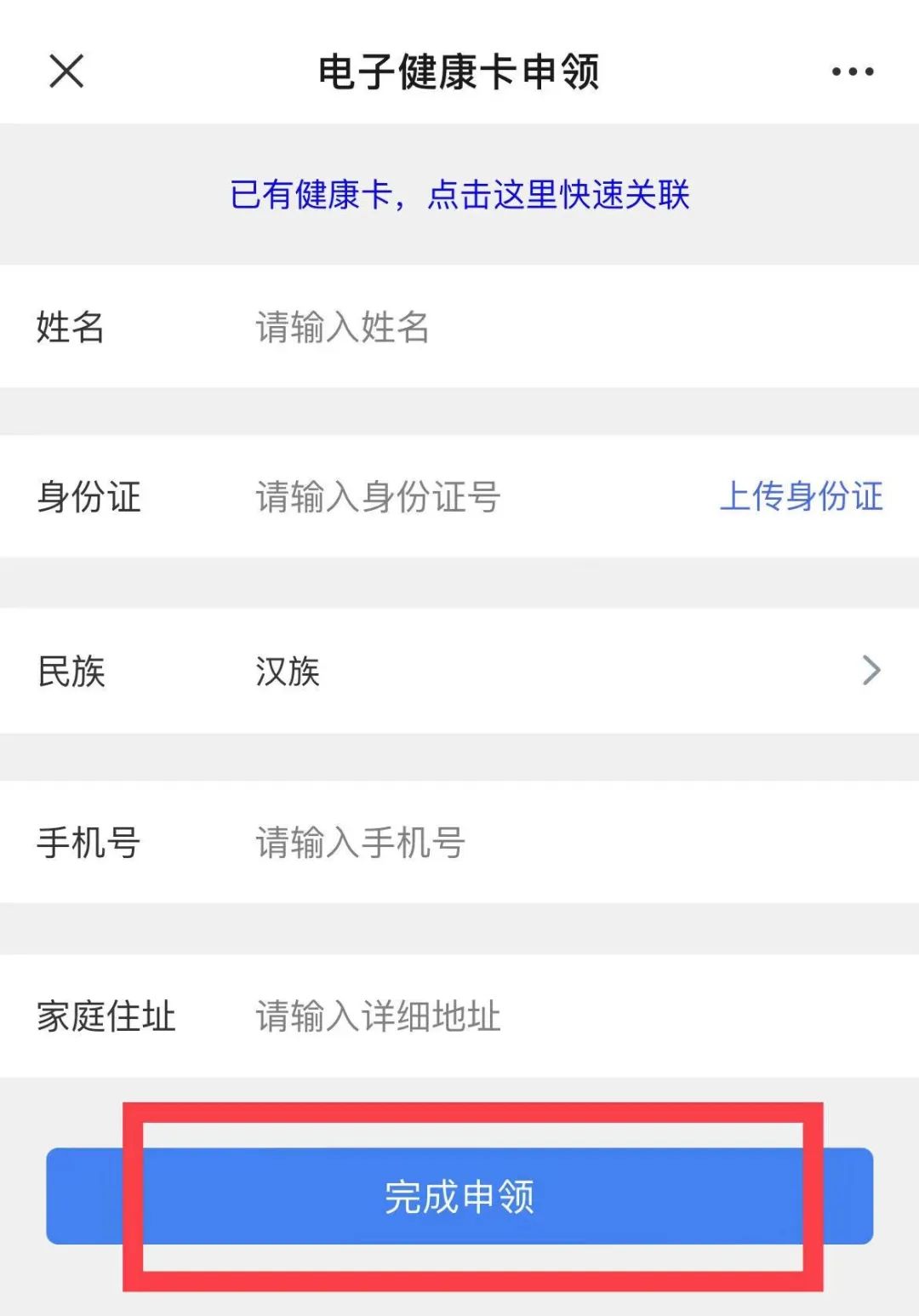
Task: Open the ethnicity selector for 民族
Action: [x=511, y=672]
